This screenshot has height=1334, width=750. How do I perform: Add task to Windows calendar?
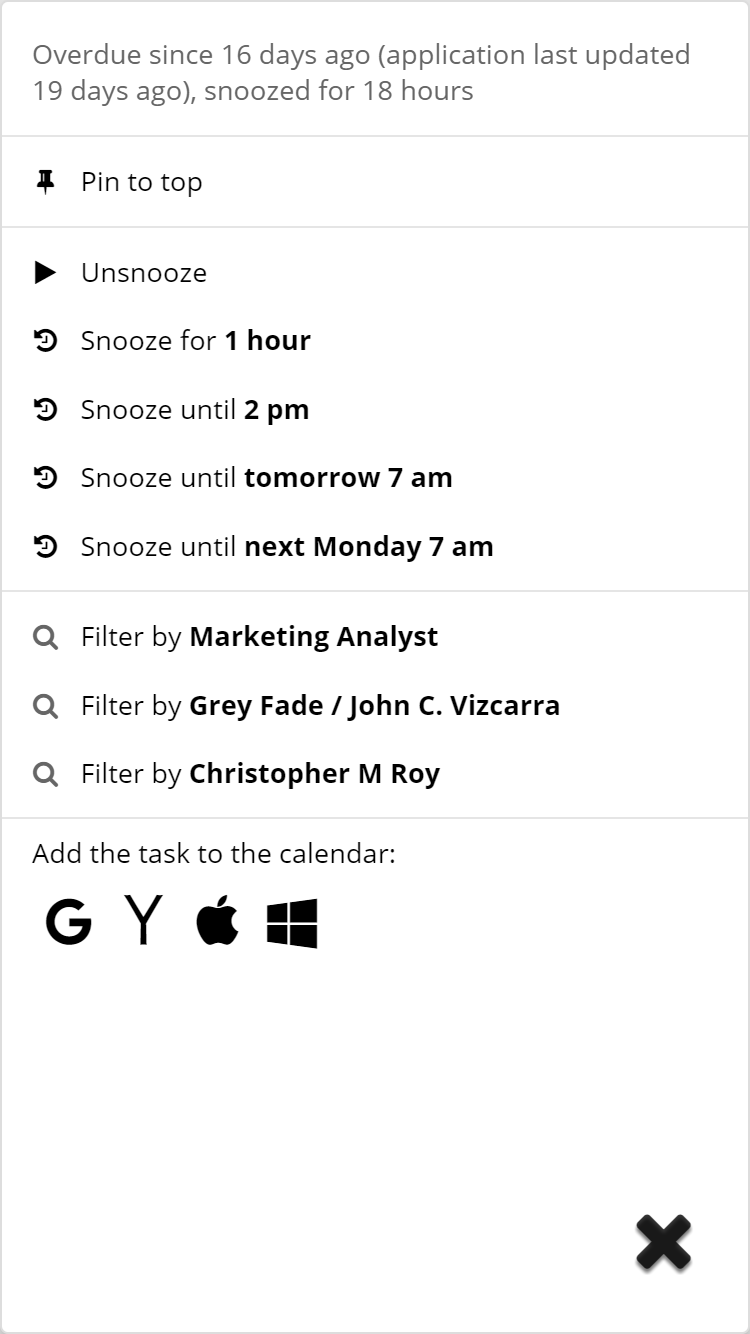click(292, 922)
